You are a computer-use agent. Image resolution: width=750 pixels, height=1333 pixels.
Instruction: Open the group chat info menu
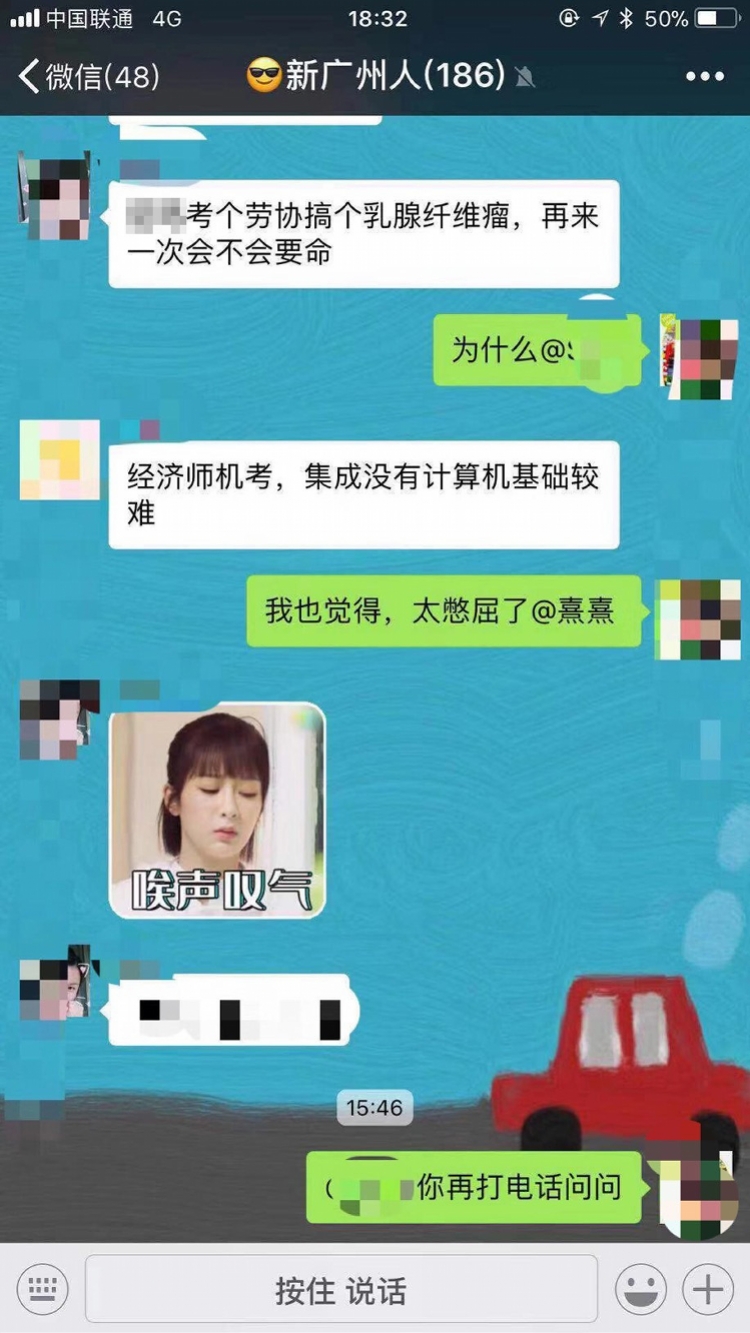pyautogui.click(x=704, y=76)
